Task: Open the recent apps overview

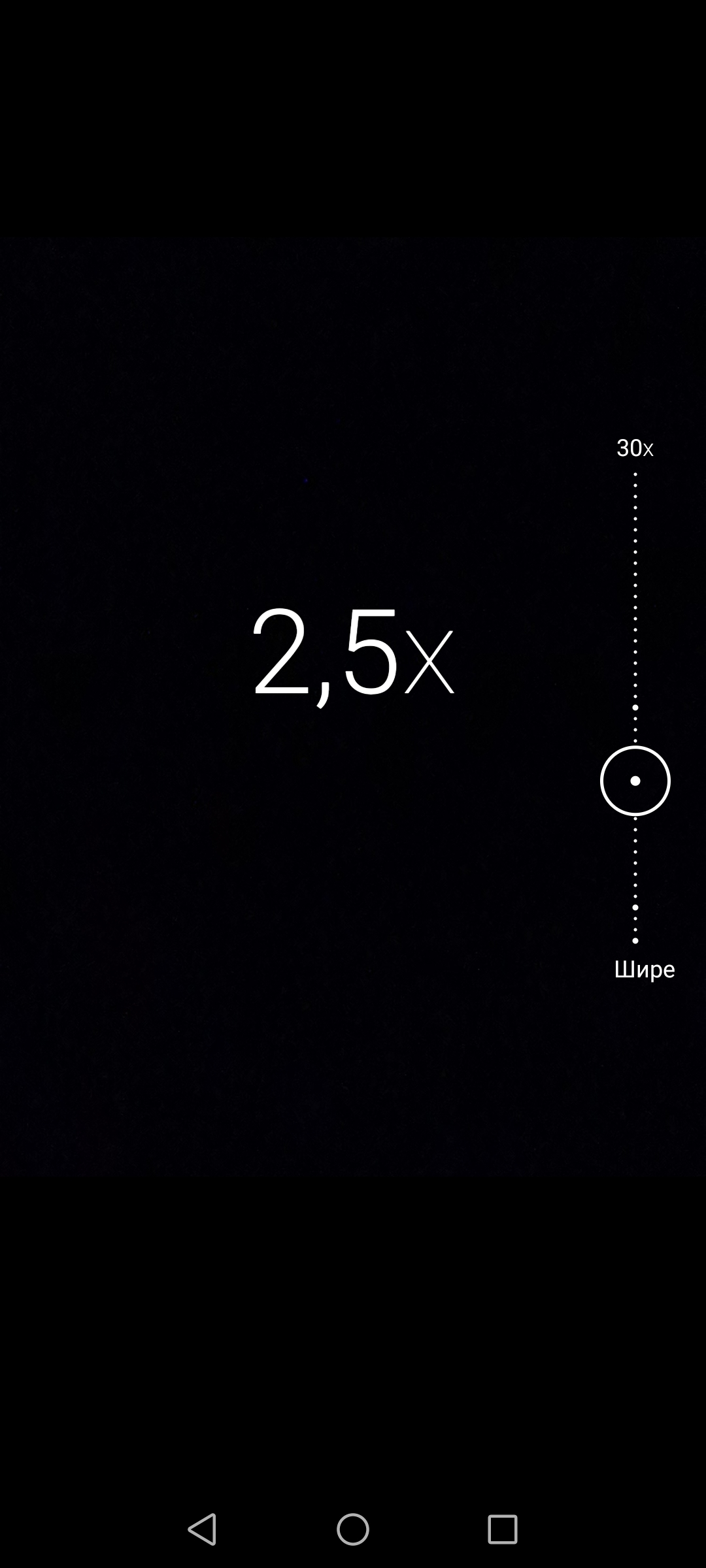Action: point(502,1529)
